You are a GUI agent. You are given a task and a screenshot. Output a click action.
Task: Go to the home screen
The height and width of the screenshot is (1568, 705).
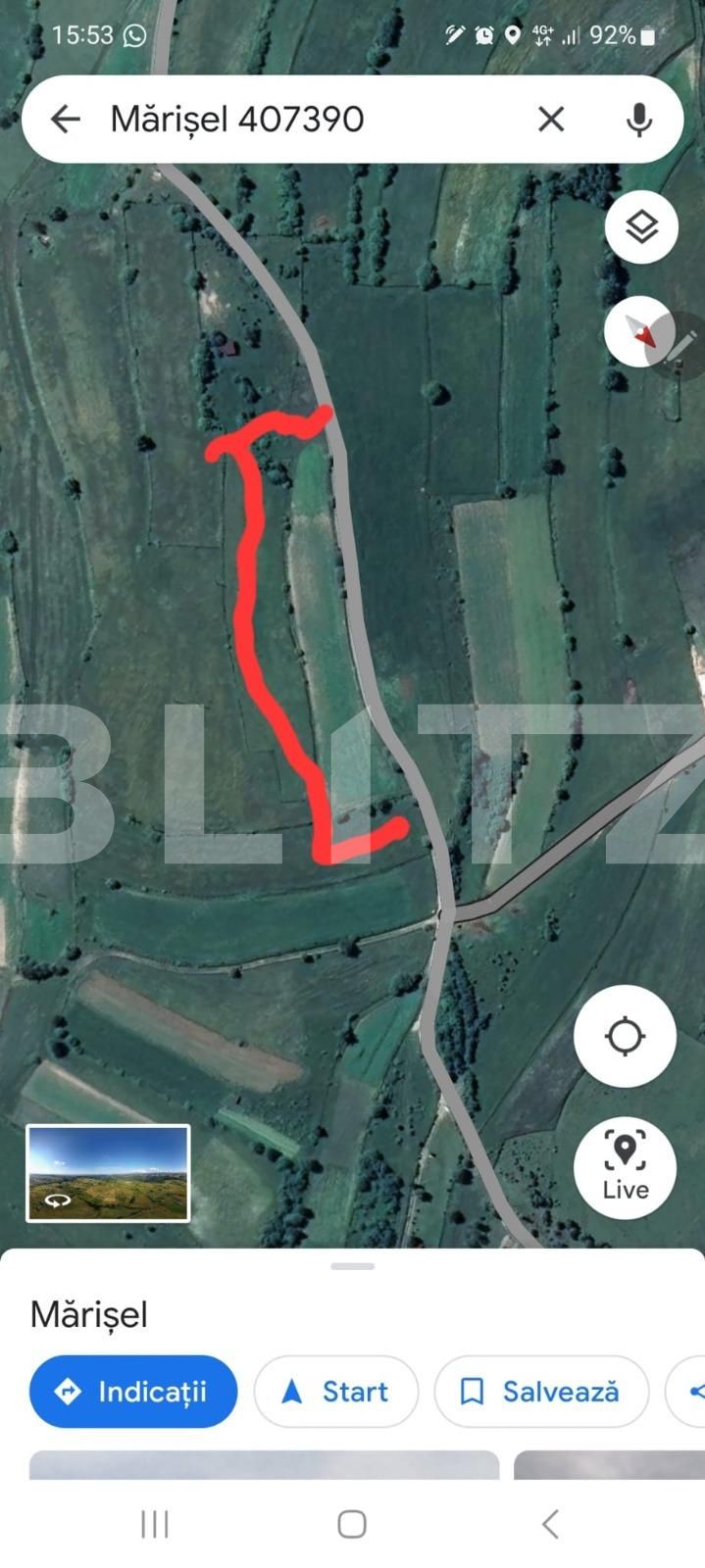point(352,1524)
